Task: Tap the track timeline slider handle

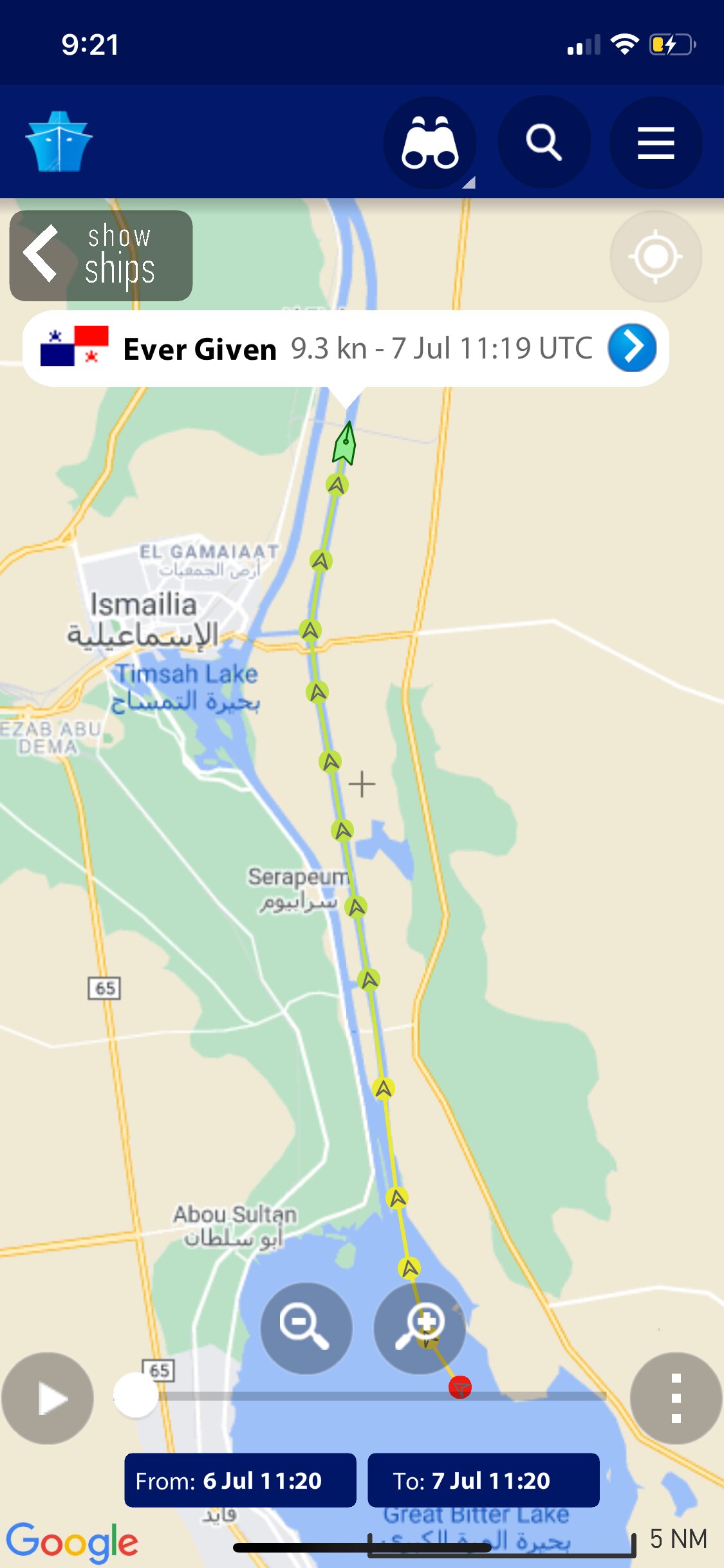Action: (136, 1395)
